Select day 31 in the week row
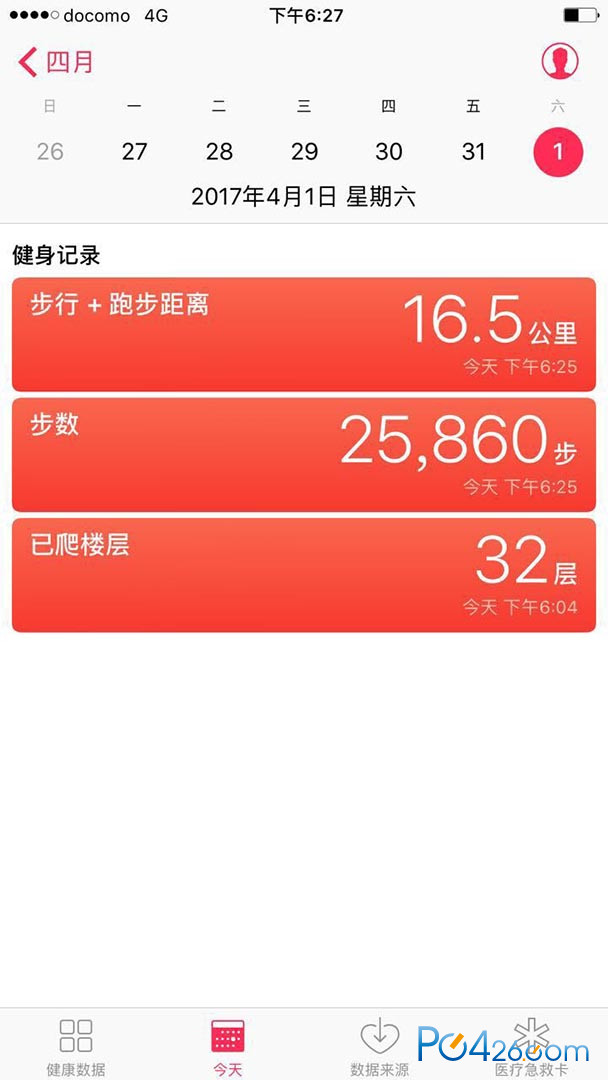This screenshot has height=1080, width=608. [473, 152]
